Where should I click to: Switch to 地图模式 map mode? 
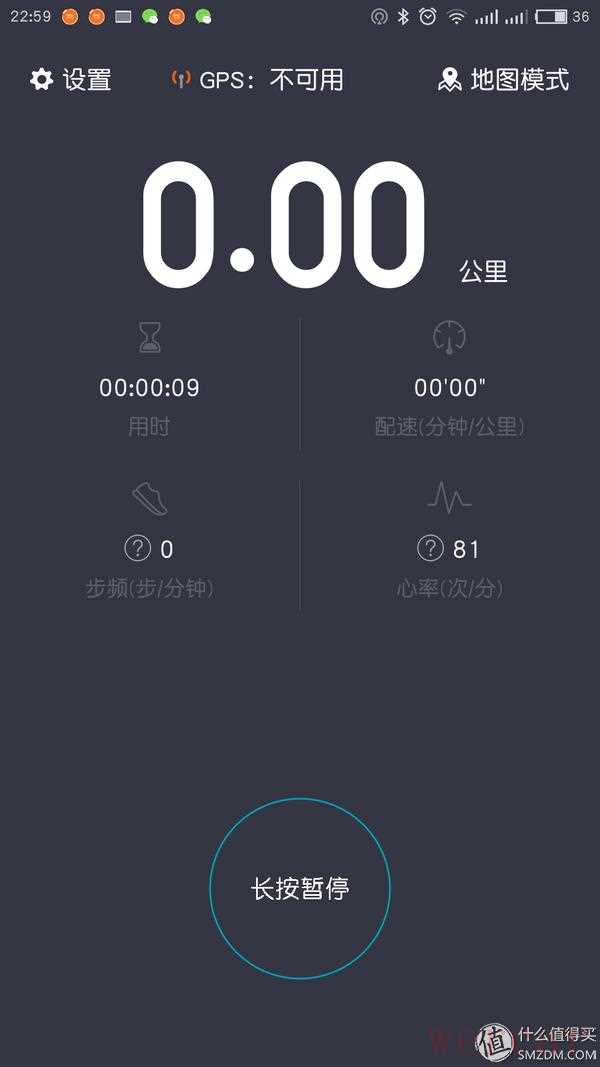click(504, 80)
